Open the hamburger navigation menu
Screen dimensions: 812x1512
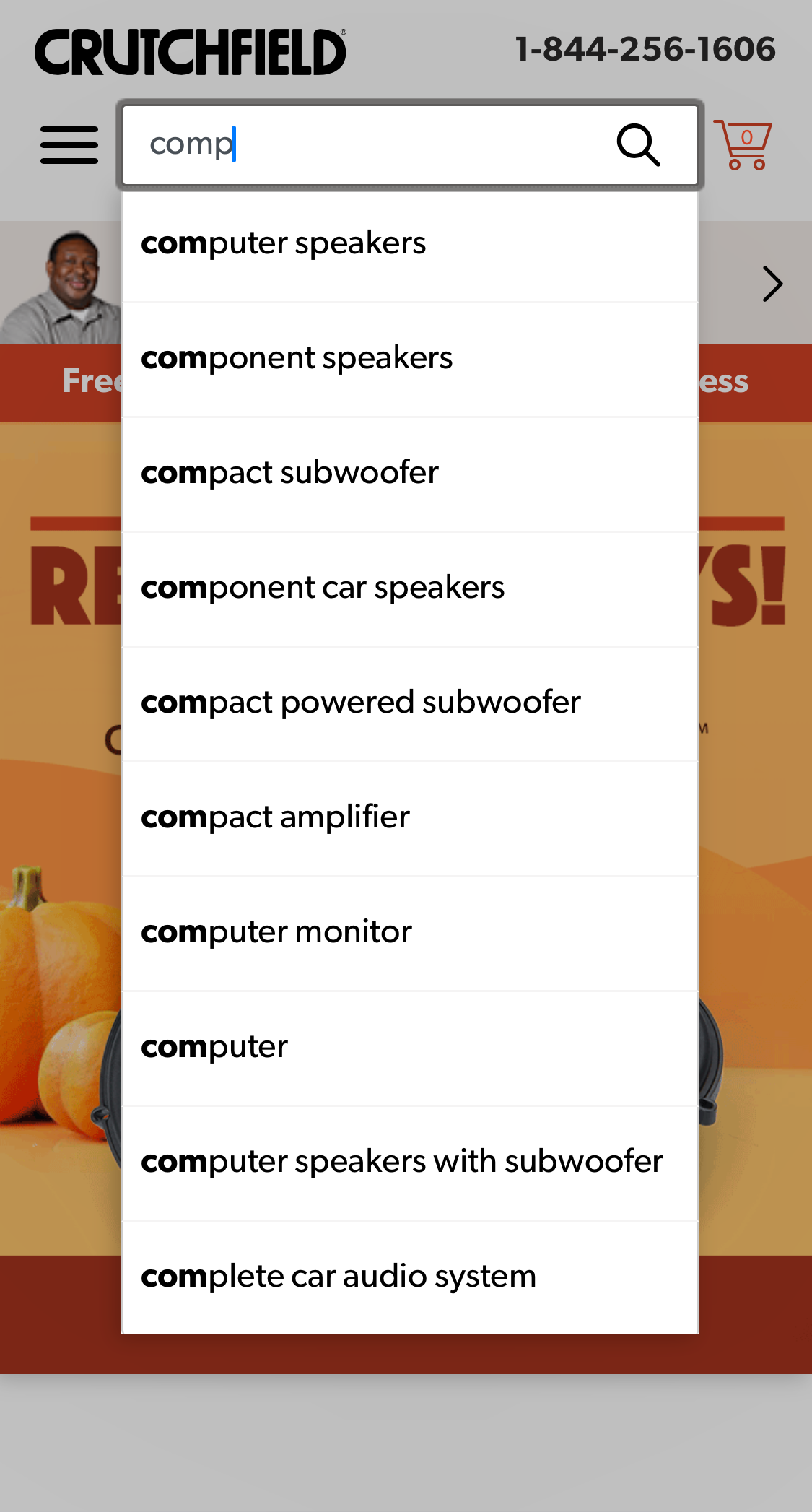coord(69,144)
